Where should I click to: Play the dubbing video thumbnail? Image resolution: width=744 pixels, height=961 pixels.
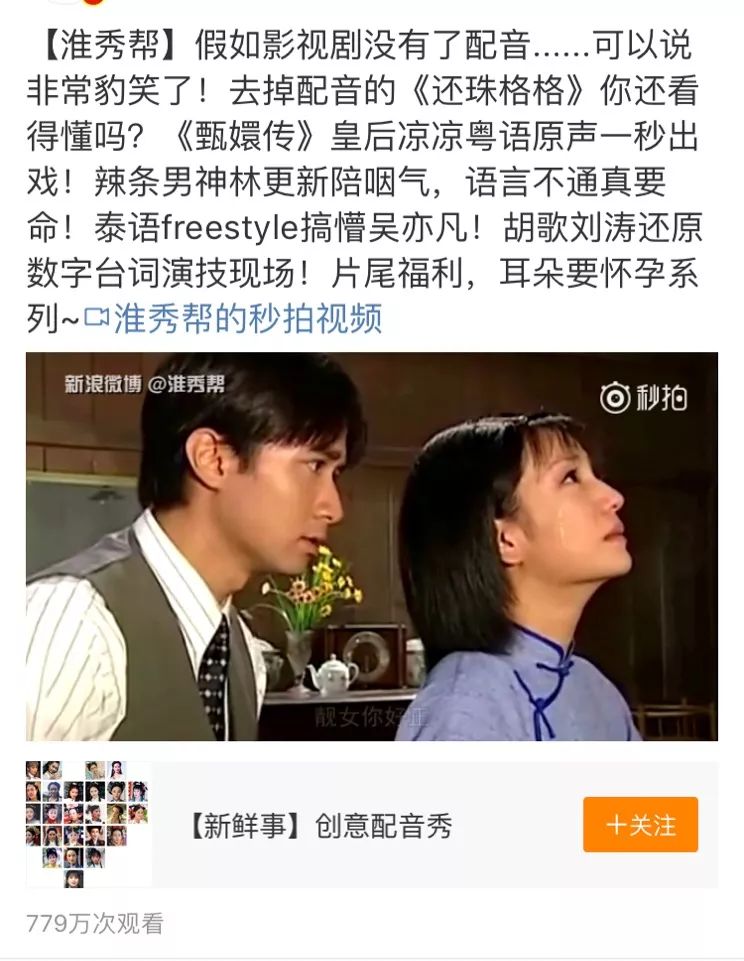[371, 546]
